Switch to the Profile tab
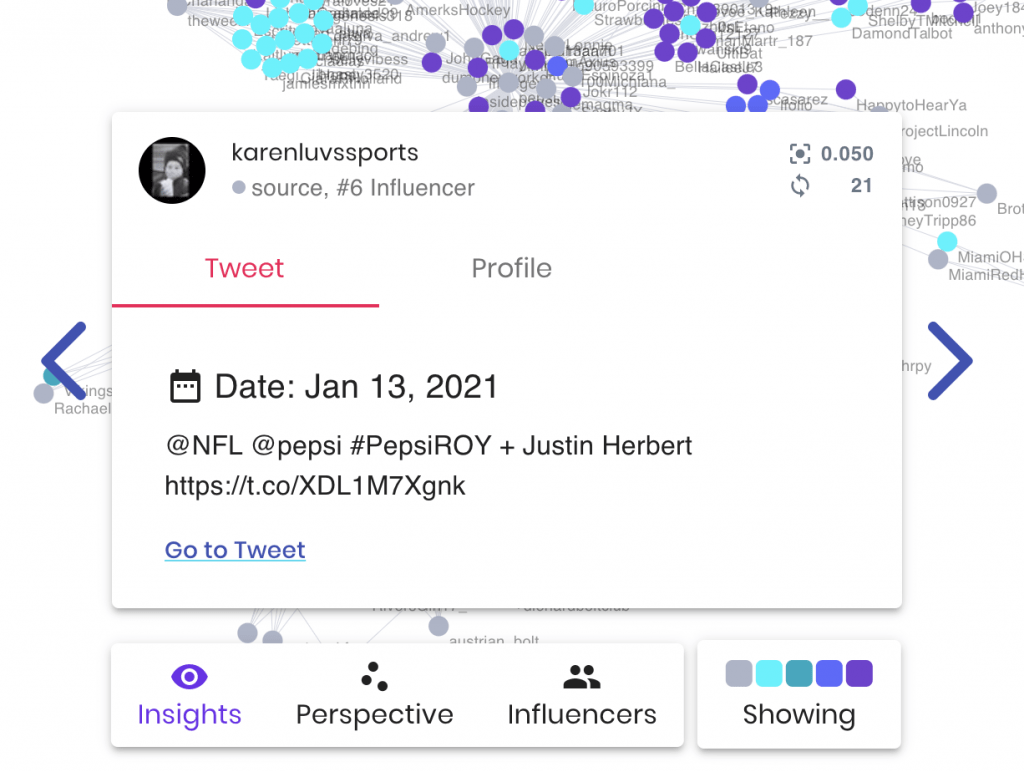Screen dimensions: 1024x772 coord(511,269)
